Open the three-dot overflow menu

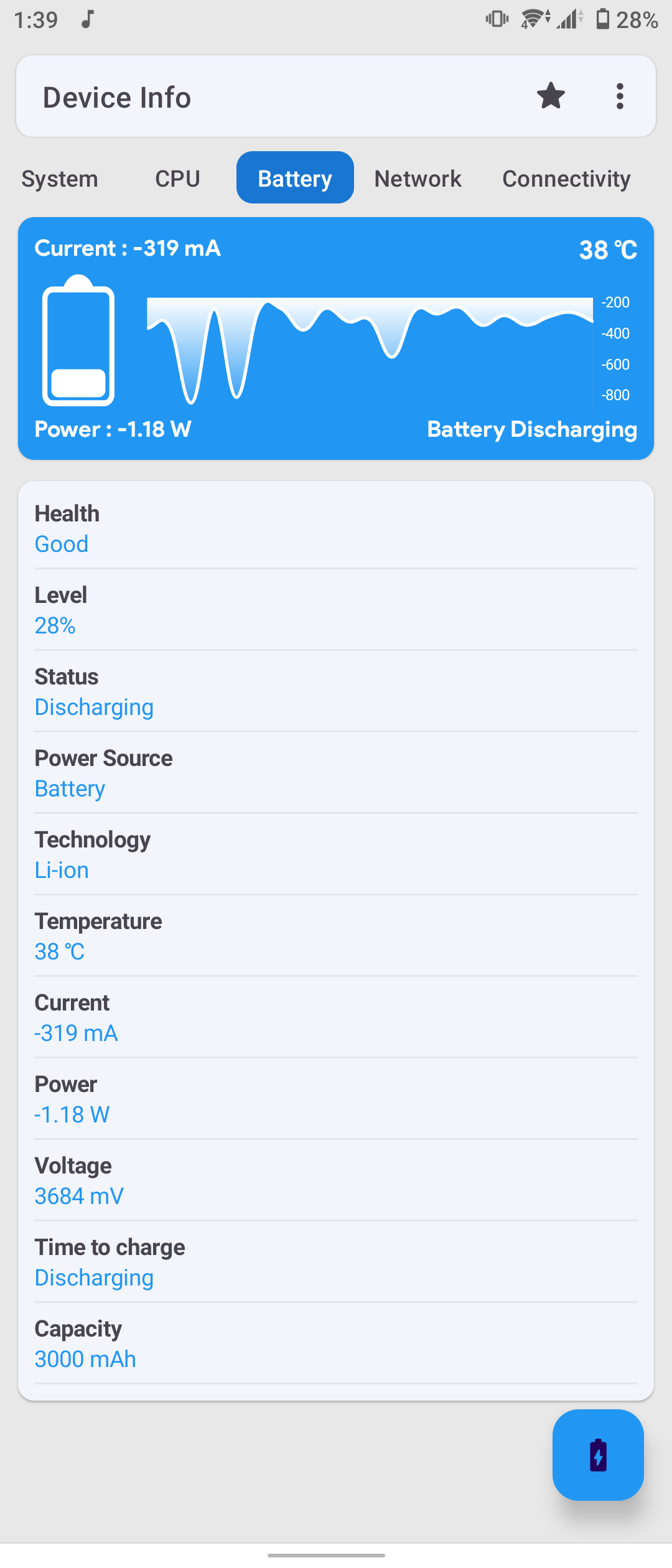(619, 96)
